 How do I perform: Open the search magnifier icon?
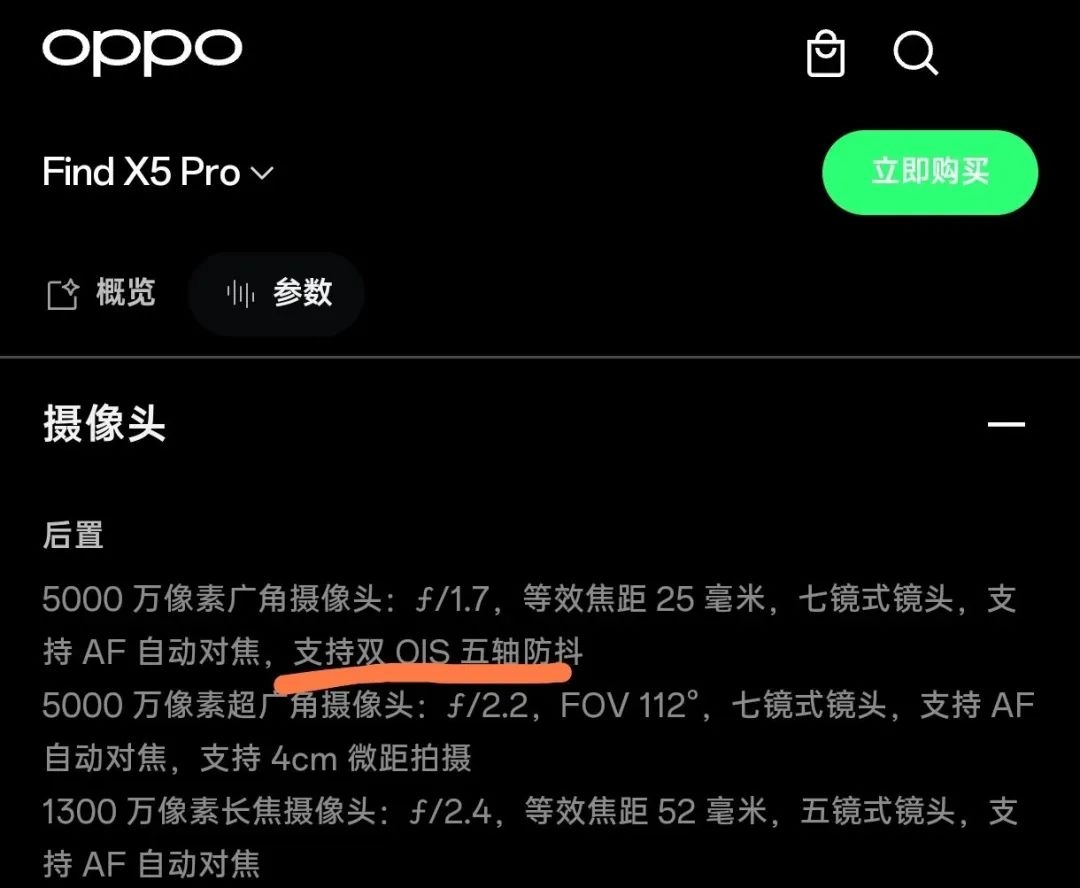(915, 53)
